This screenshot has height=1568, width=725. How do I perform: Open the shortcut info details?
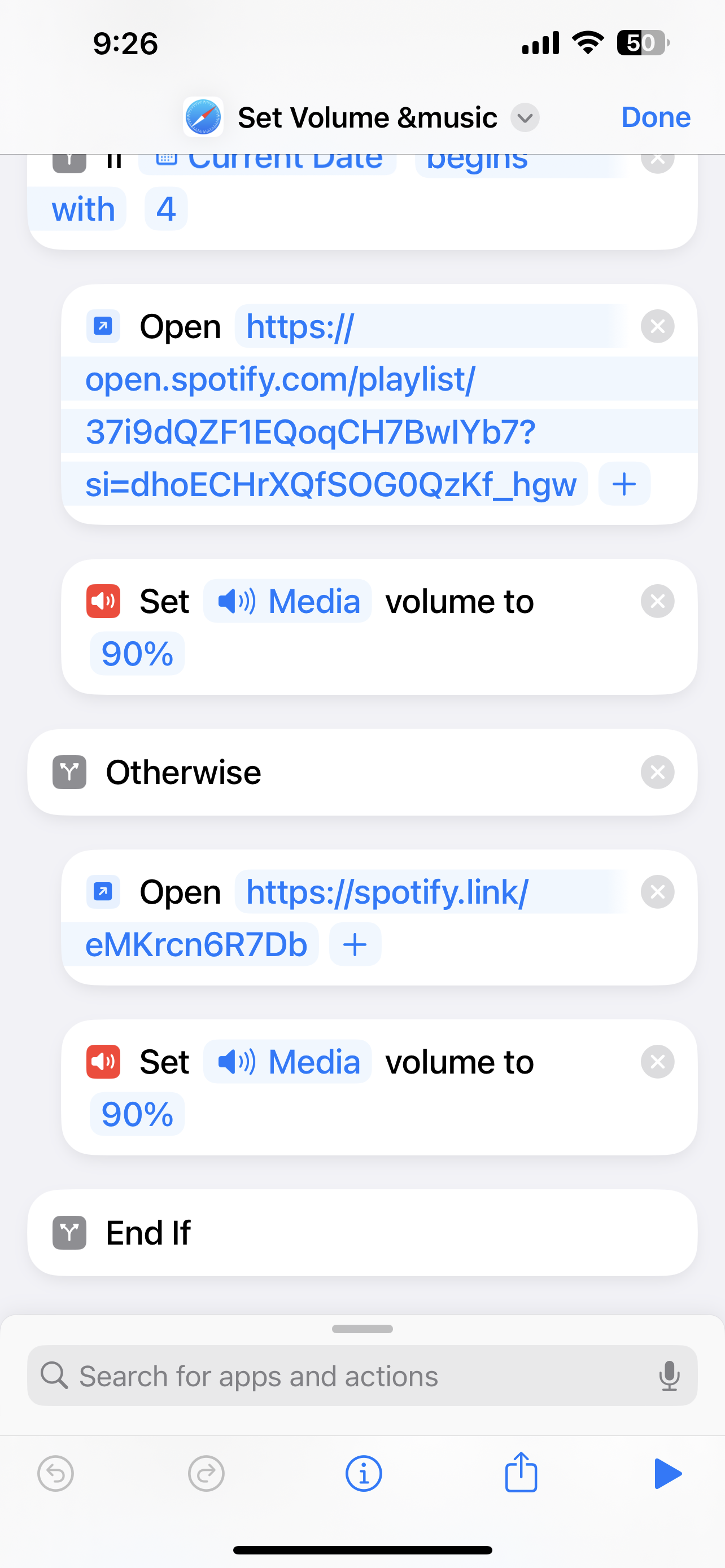click(x=364, y=1474)
